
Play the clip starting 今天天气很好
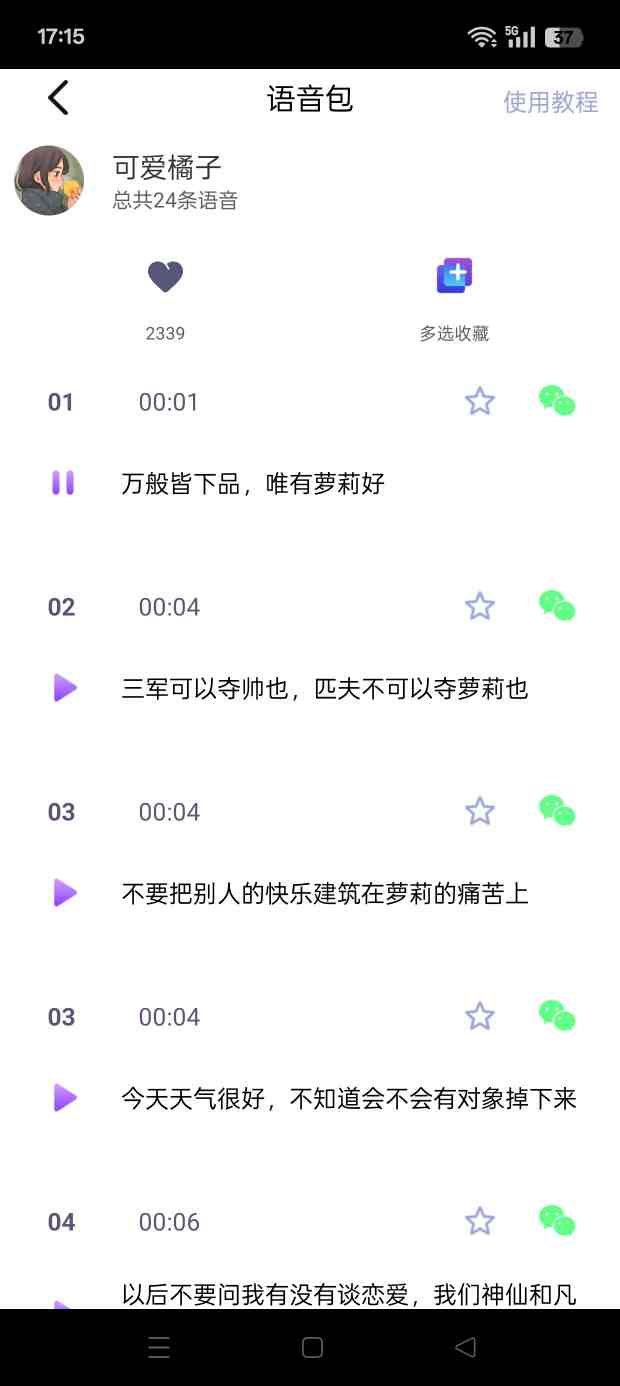(65, 1098)
